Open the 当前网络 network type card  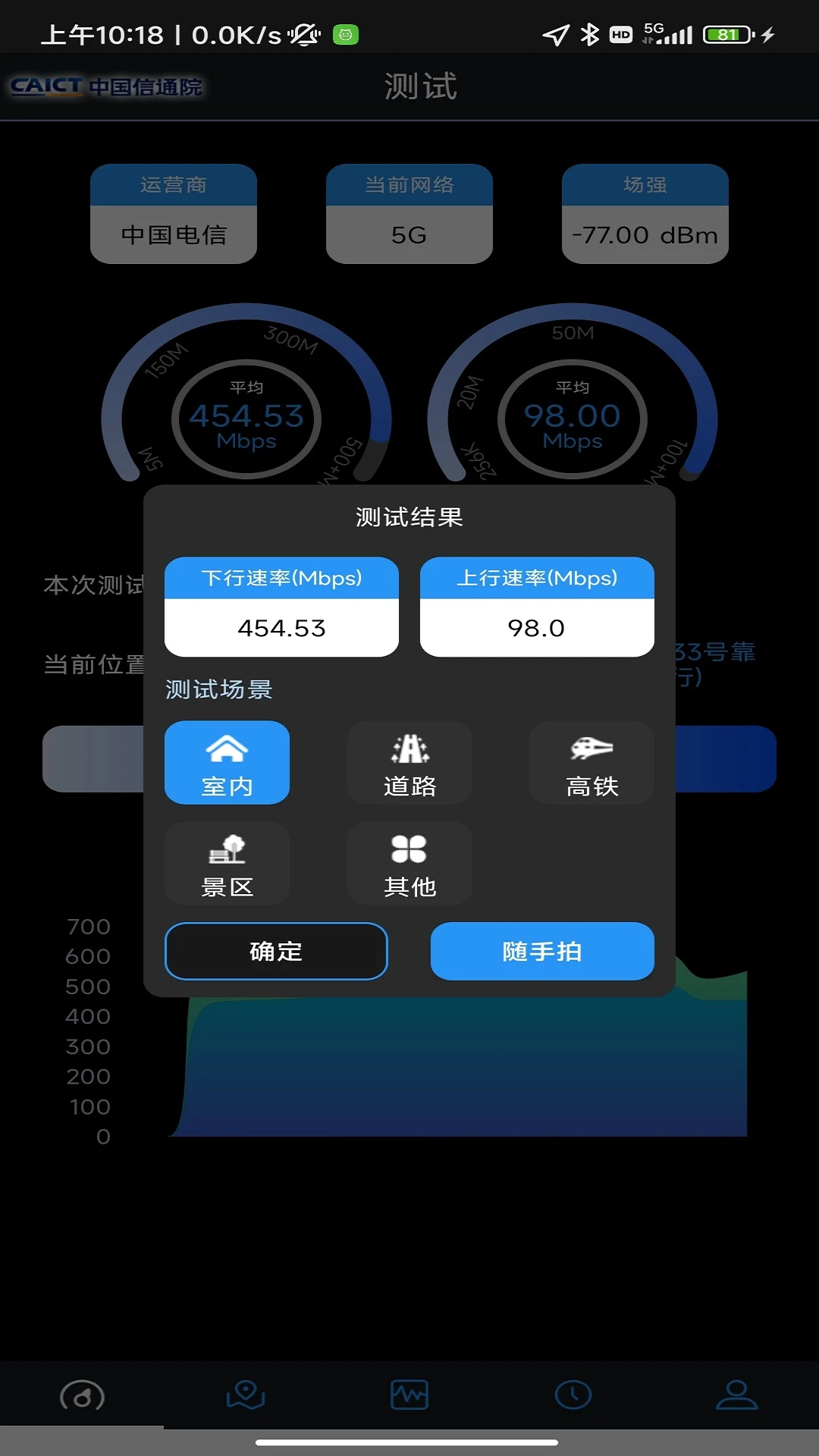409,215
